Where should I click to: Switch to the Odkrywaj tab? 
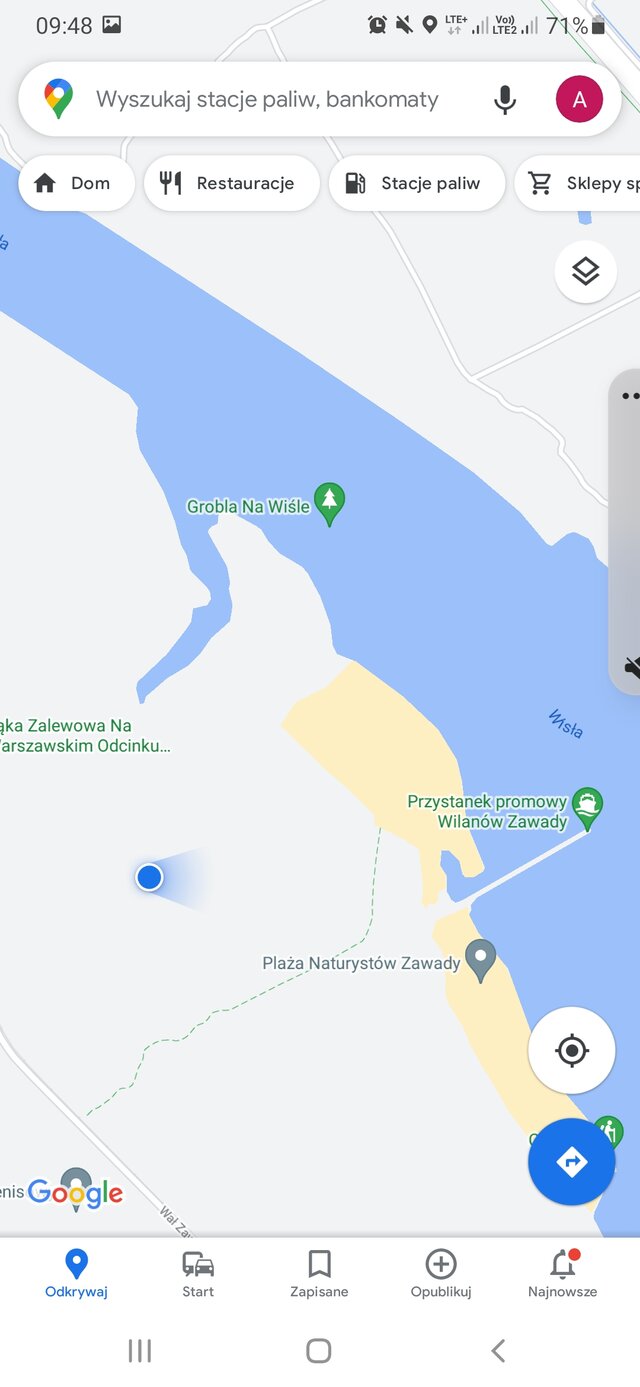pyautogui.click(x=76, y=1273)
